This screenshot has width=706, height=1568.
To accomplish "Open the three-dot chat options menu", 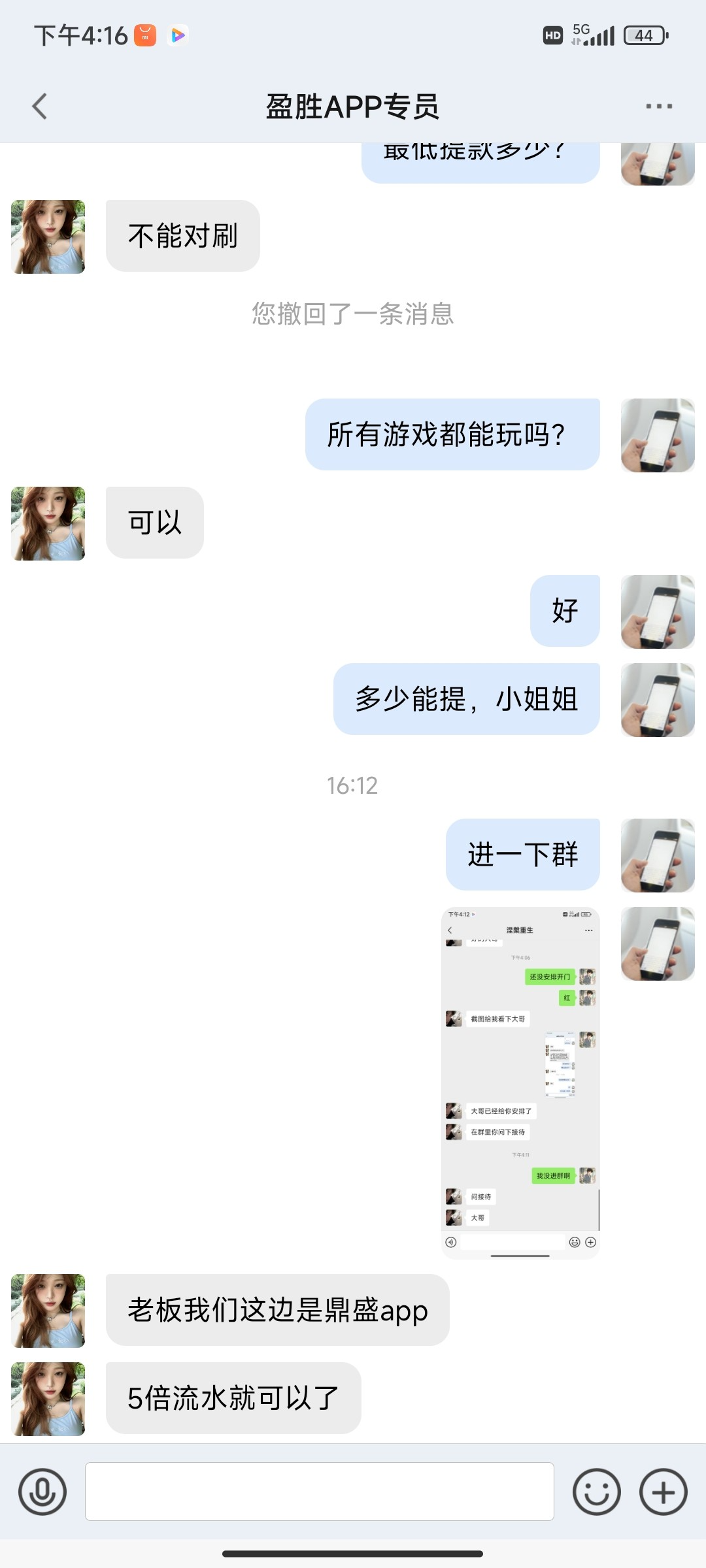I will coord(658,106).
